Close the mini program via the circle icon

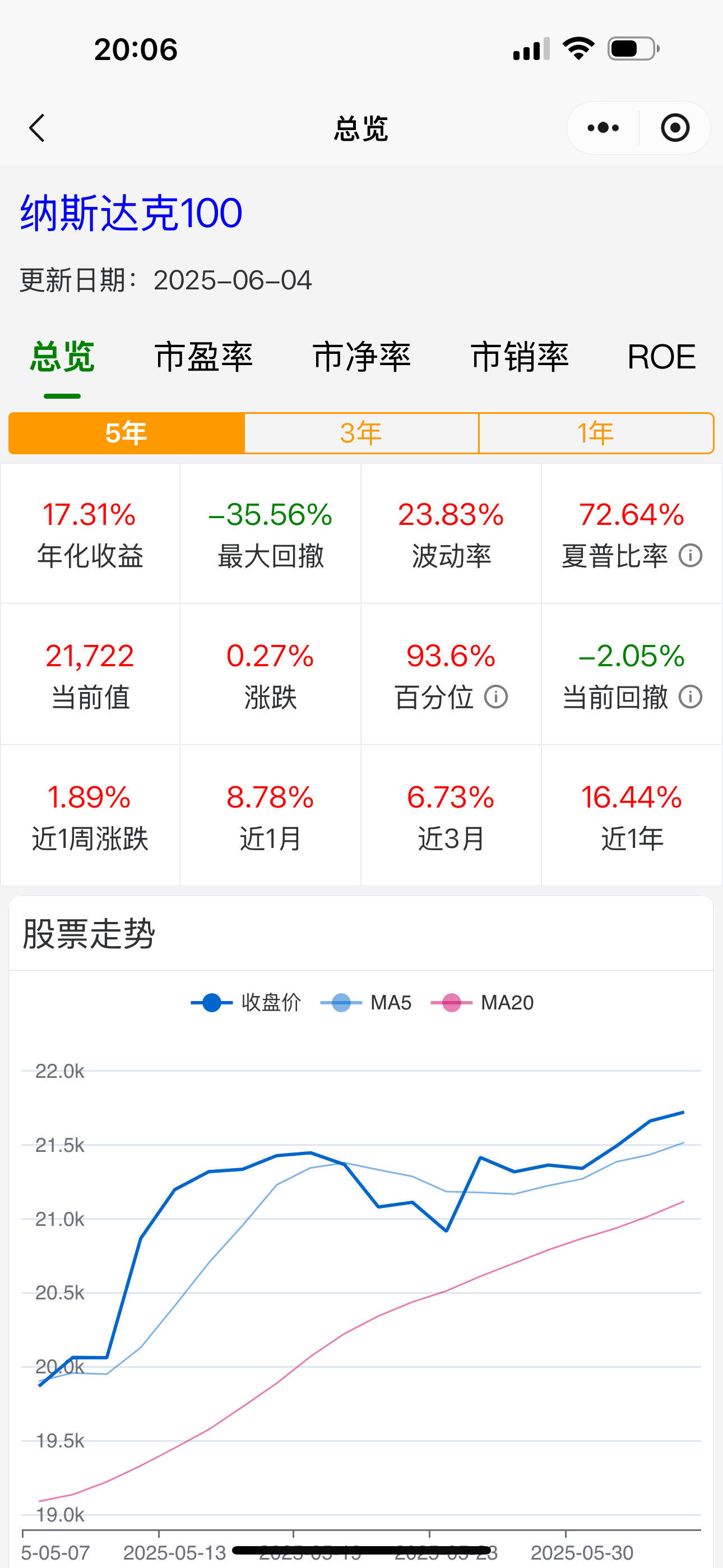(675, 128)
